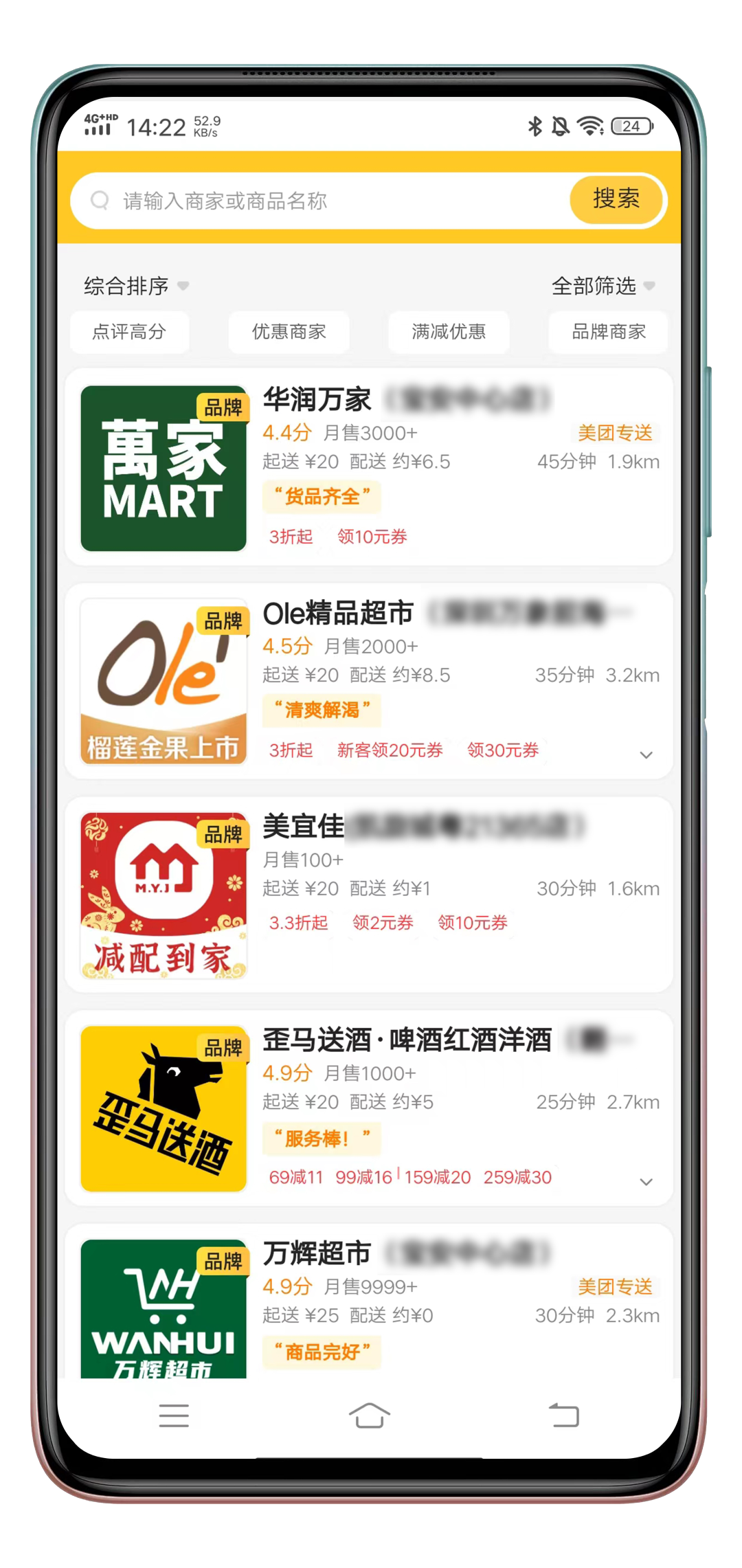Select the 点评高分 filter chip

point(129,332)
